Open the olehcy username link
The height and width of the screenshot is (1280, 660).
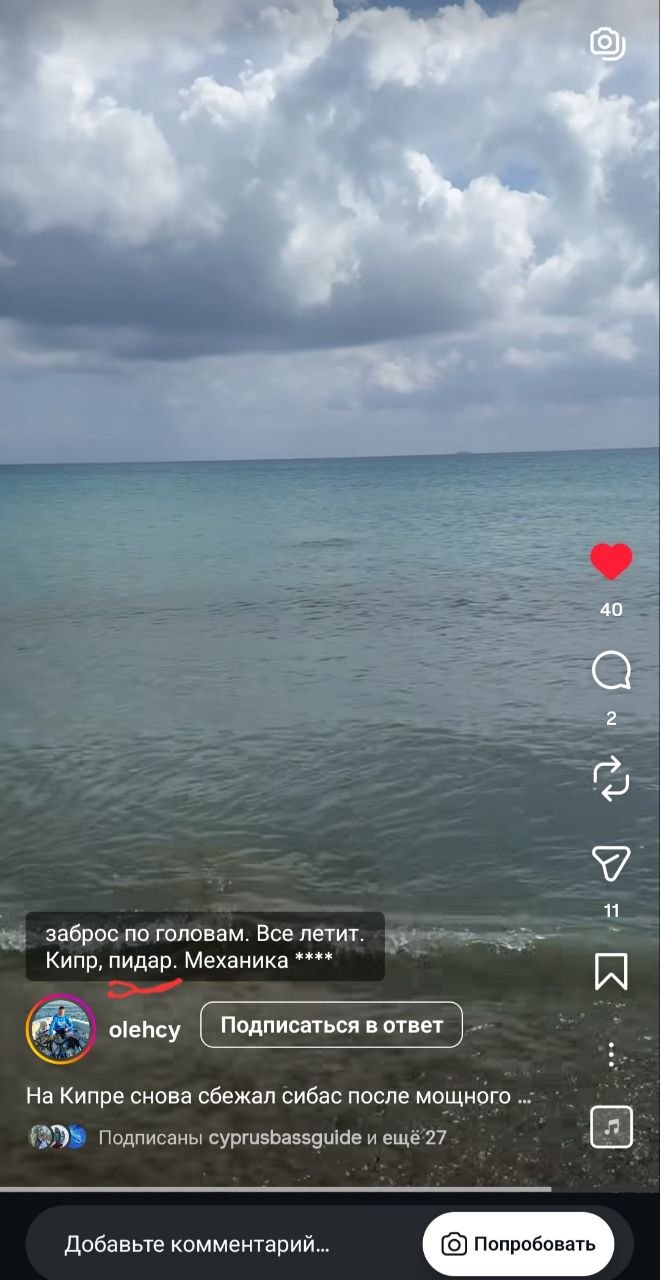tap(144, 1030)
